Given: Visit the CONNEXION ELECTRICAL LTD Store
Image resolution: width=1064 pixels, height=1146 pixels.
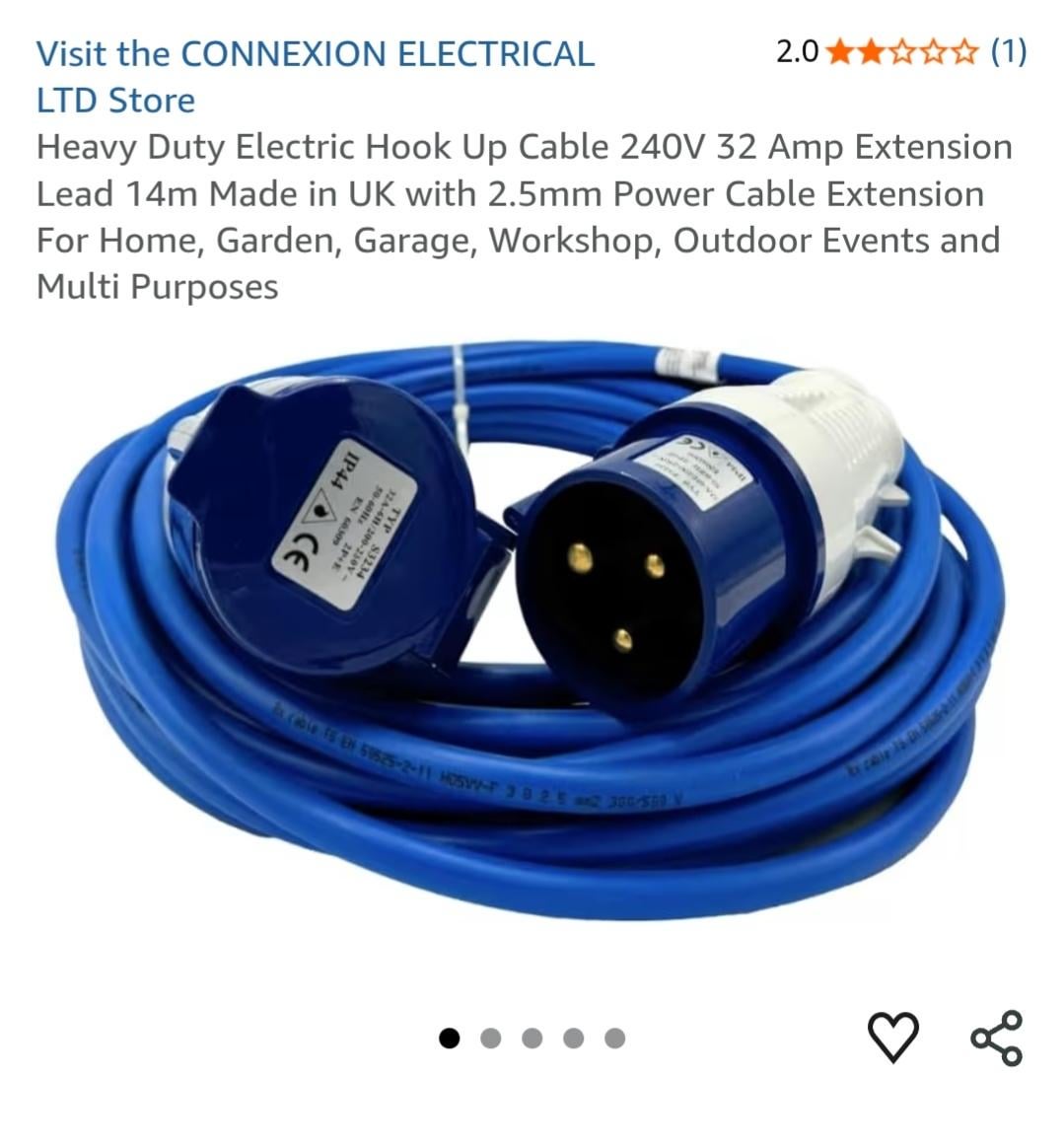Looking at the screenshot, I should (x=316, y=76).
